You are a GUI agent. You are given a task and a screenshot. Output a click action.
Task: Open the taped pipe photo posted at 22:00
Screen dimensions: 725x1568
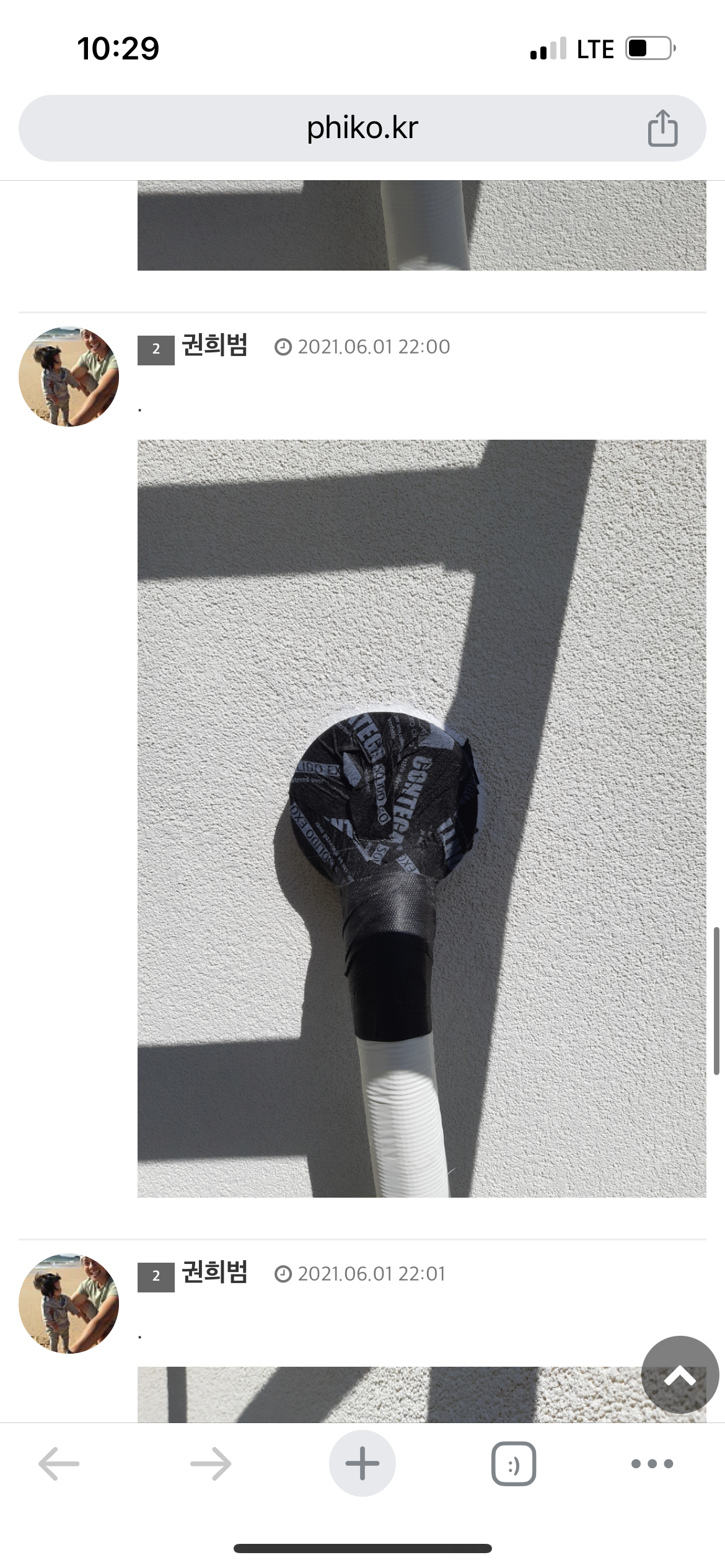[x=421, y=817]
